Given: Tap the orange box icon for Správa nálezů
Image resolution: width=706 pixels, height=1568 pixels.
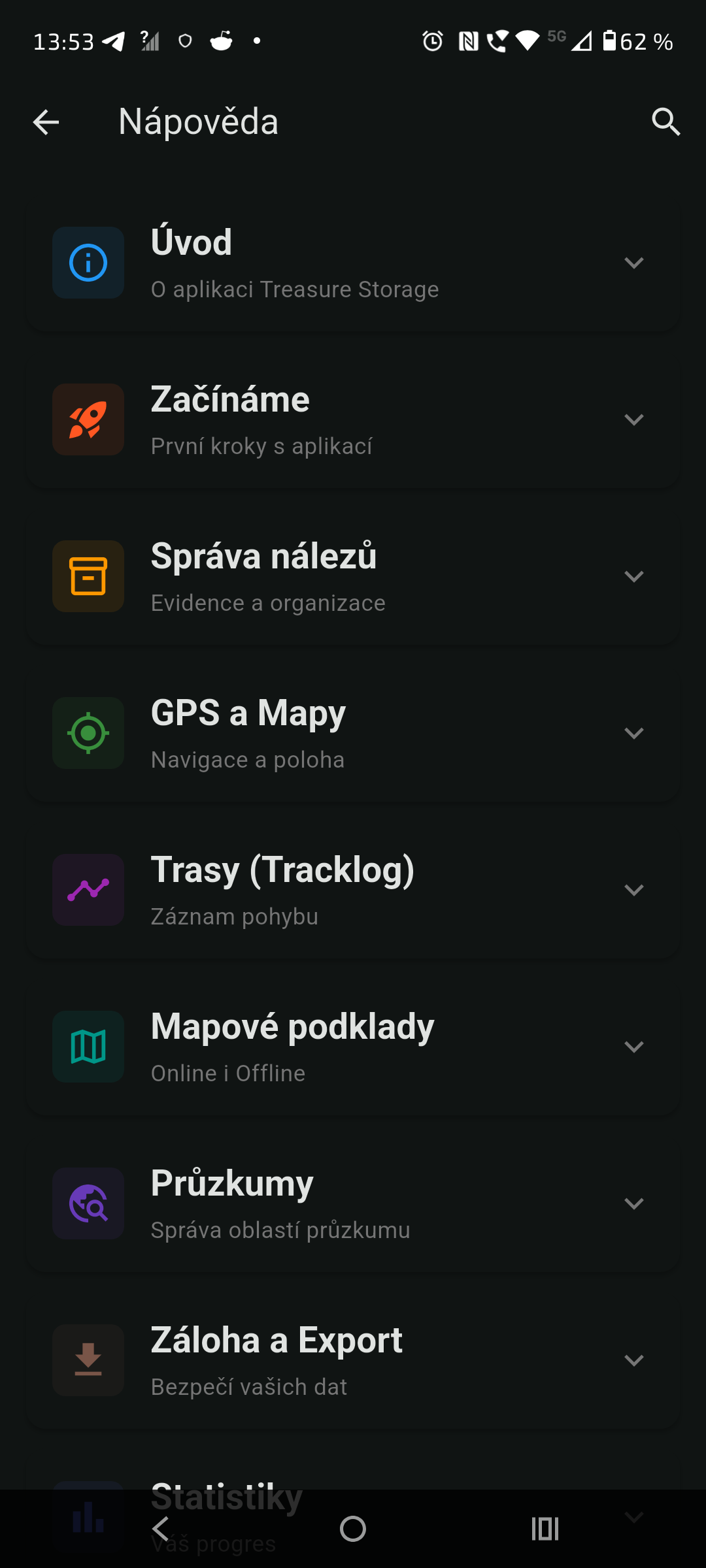Looking at the screenshot, I should [x=88, y=576].
